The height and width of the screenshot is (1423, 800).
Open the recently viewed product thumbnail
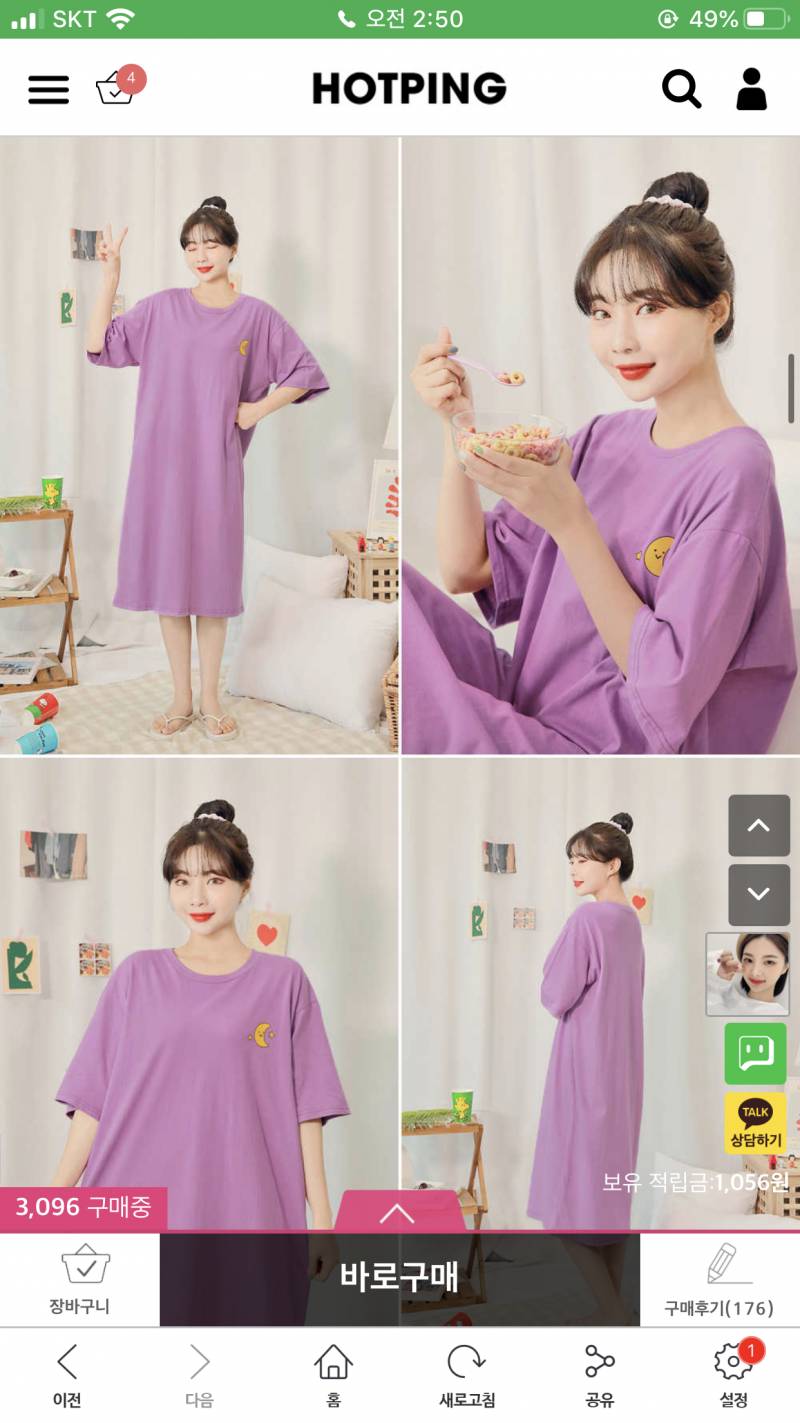coord(748,974)
